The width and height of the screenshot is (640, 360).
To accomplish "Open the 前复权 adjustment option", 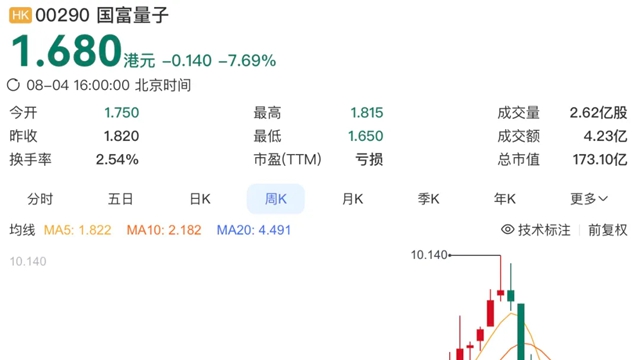I will point(608,230).
